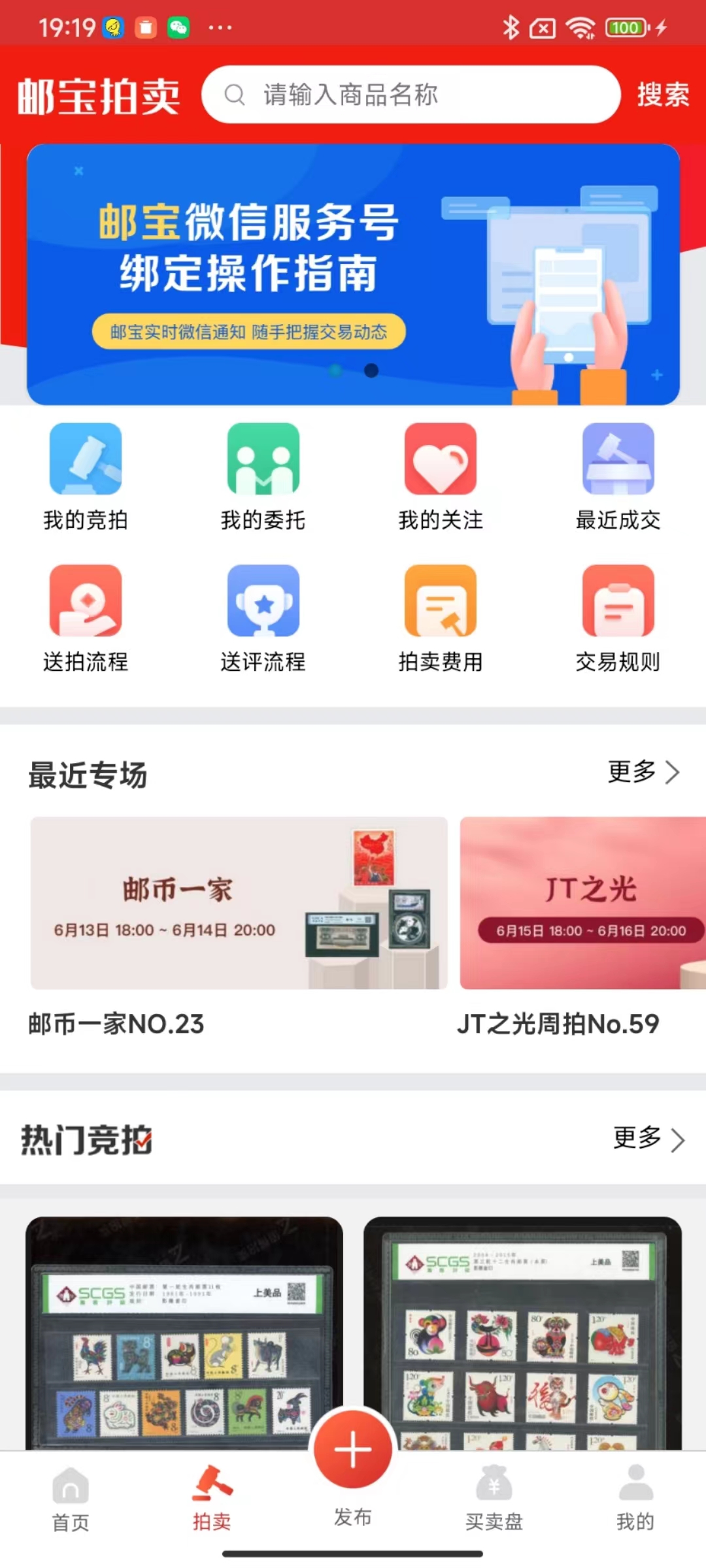Screen dimensions: 706x1568
Task: Open 邮币一家NO.23 auction session banner
Action: point(239,906)
